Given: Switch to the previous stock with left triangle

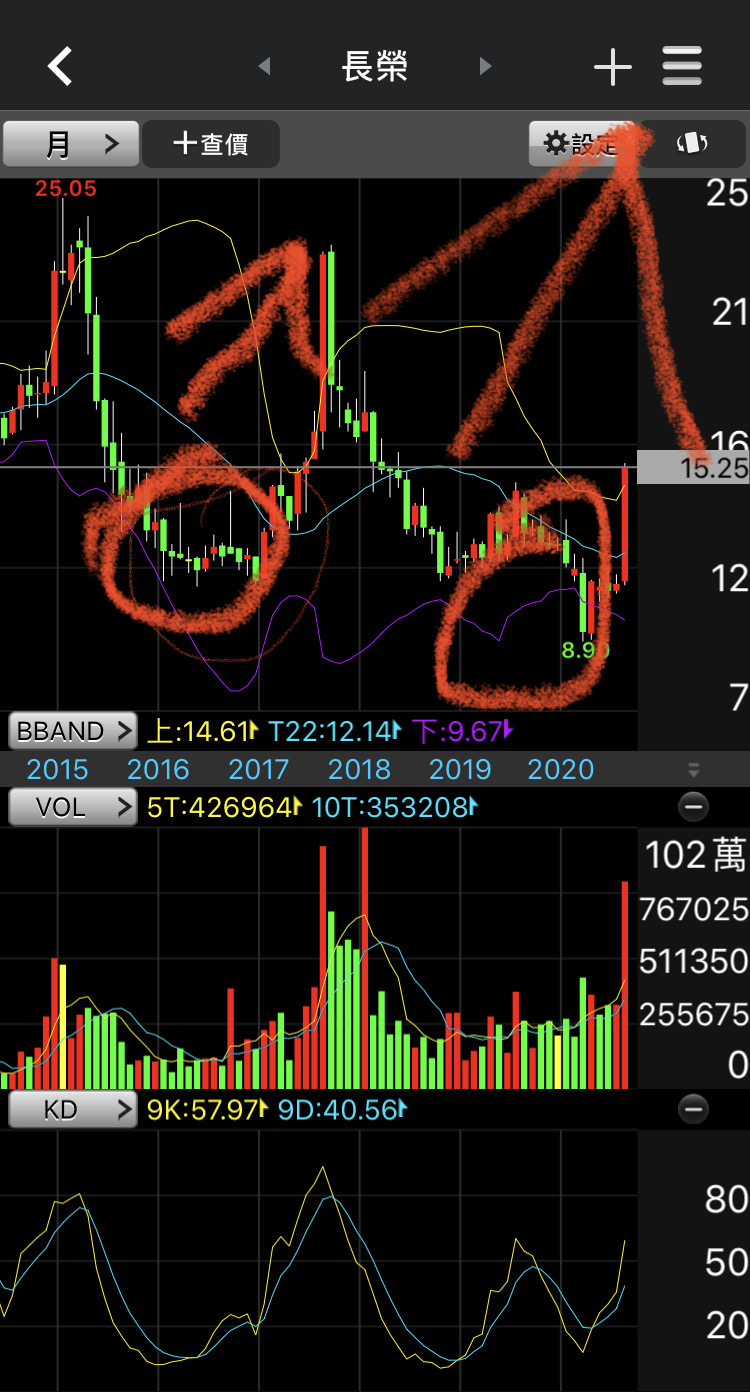Looking at the screenshot, I should coord(264,67).
